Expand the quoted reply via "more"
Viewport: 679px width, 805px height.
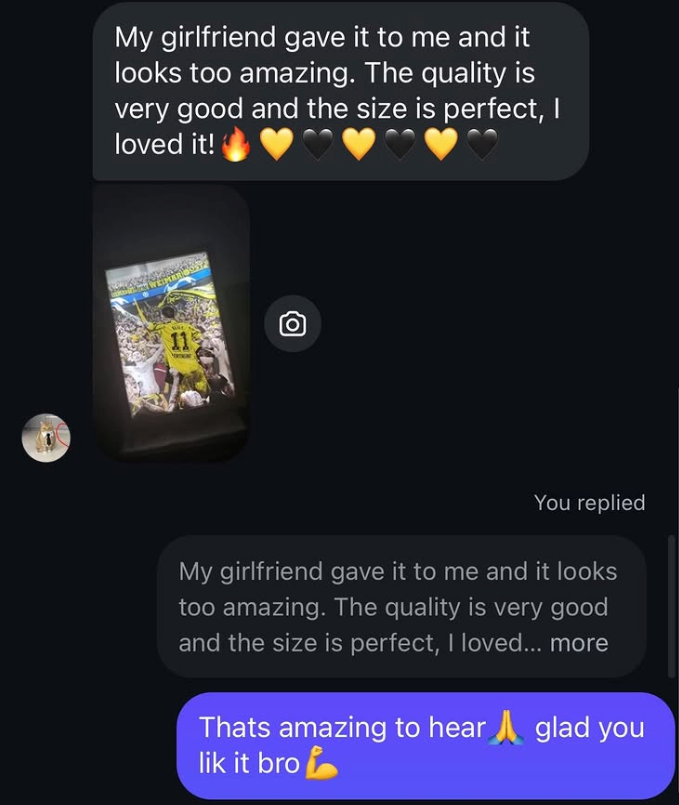coord(578,643)
